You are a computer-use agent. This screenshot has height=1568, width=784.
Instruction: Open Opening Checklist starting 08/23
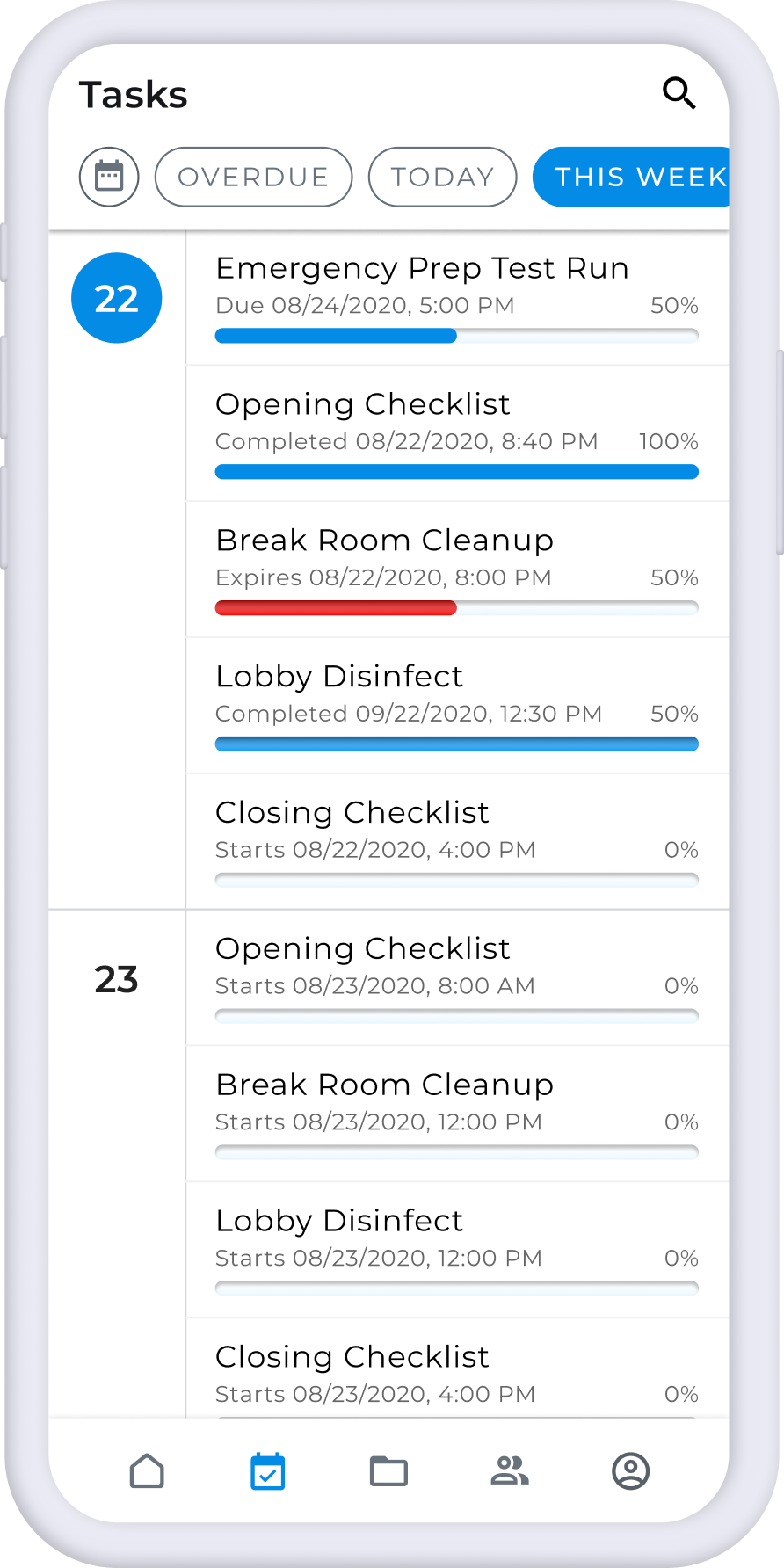click(457, 978)
